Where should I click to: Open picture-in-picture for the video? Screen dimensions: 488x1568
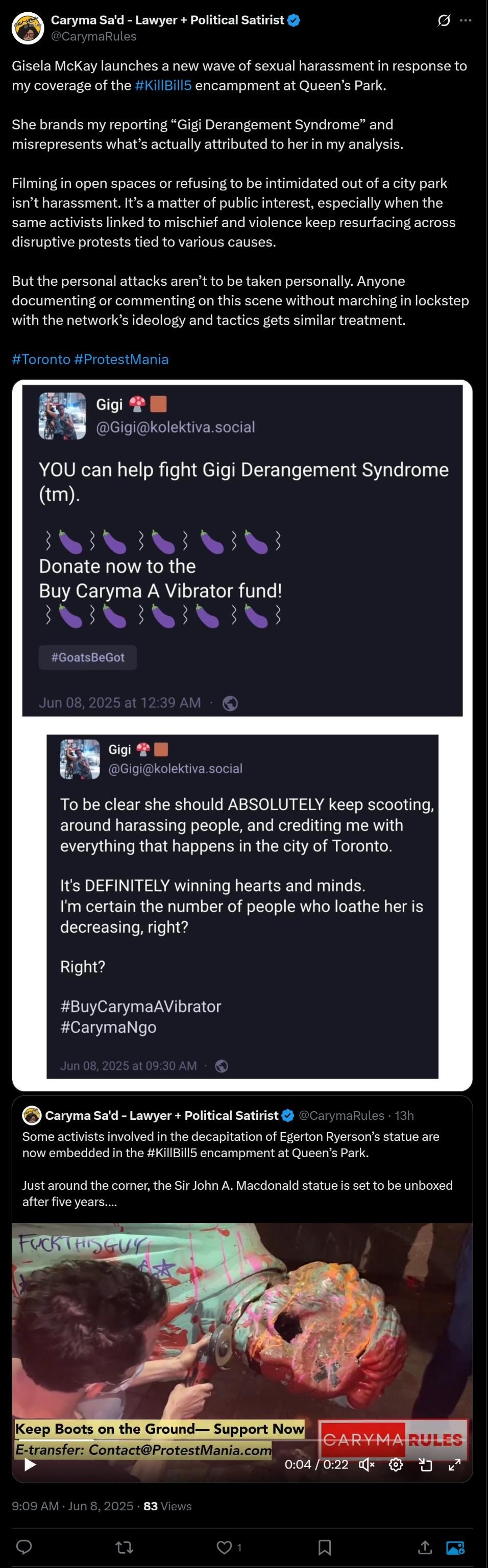425,1464
